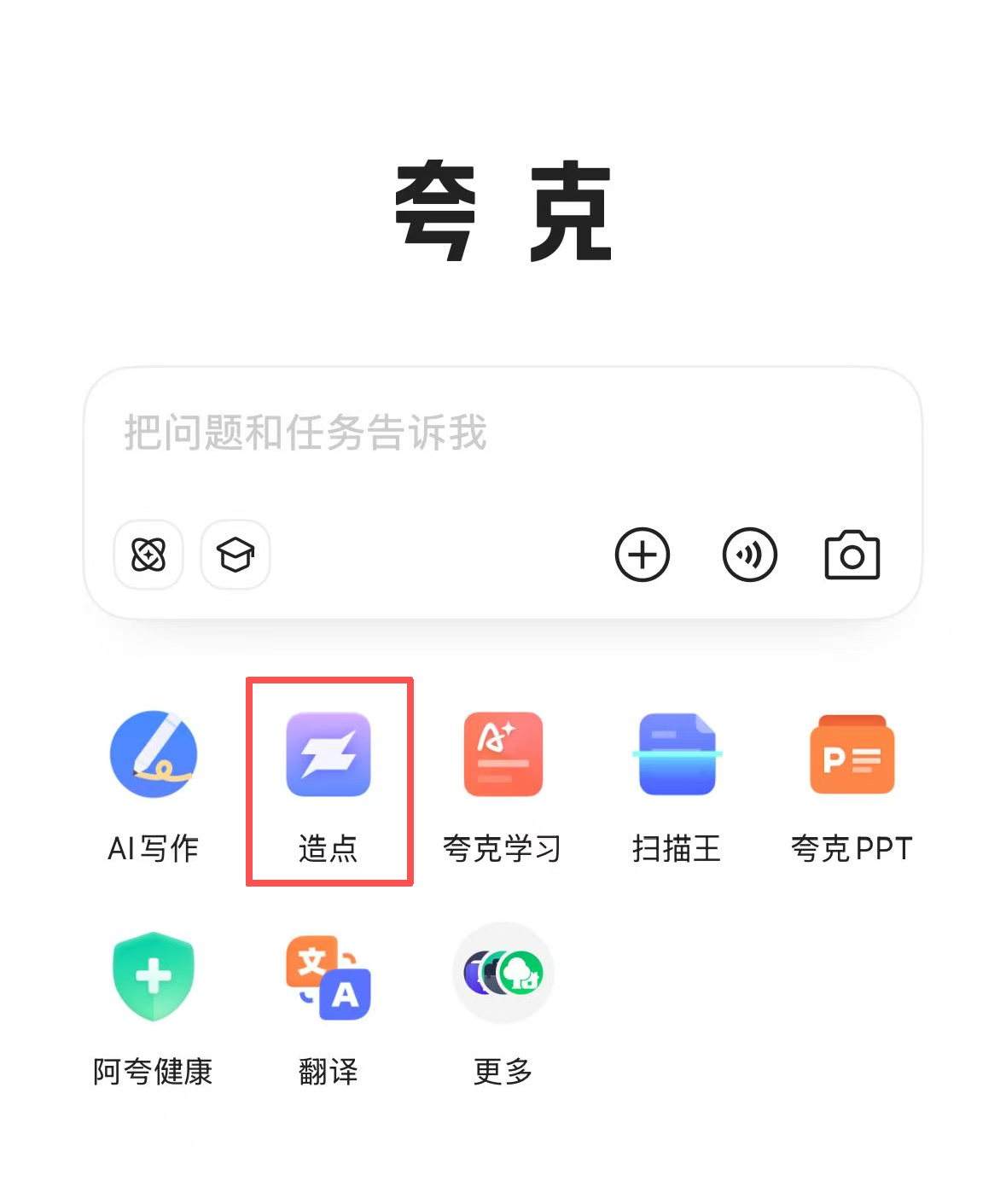Launch the 造点 app shortcut
The image size is (1006, 1204).
click(x=329, y=754)
